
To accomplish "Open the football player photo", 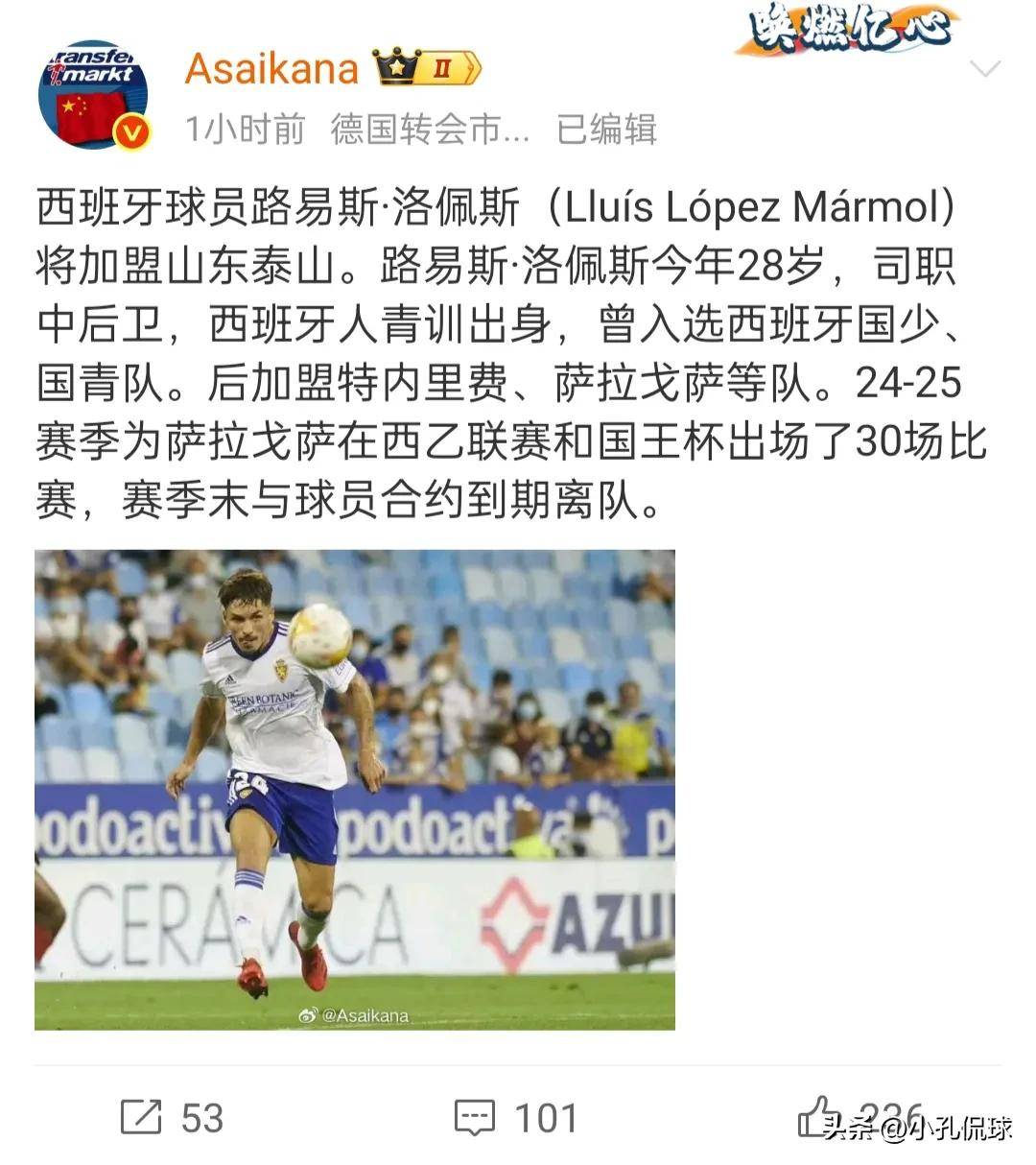I will coord(355,789).
